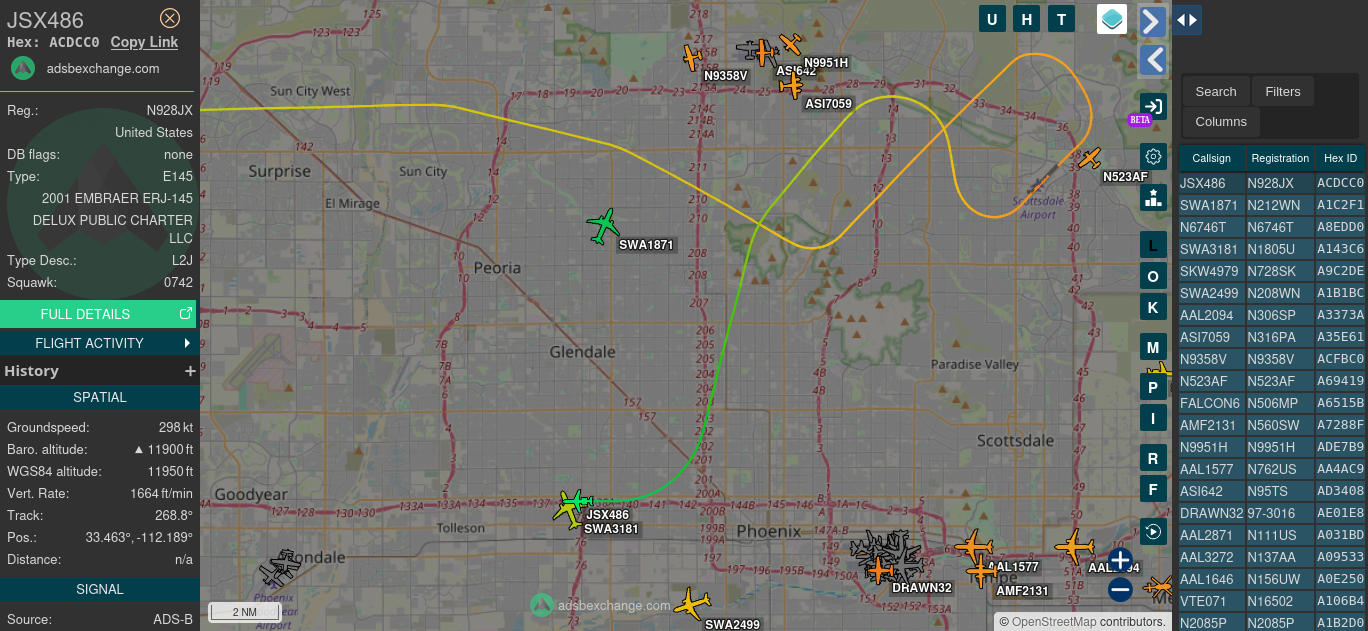Select SWA1871 row in aircraft table
This screenshot has width=1368, height=631.
1272,205
